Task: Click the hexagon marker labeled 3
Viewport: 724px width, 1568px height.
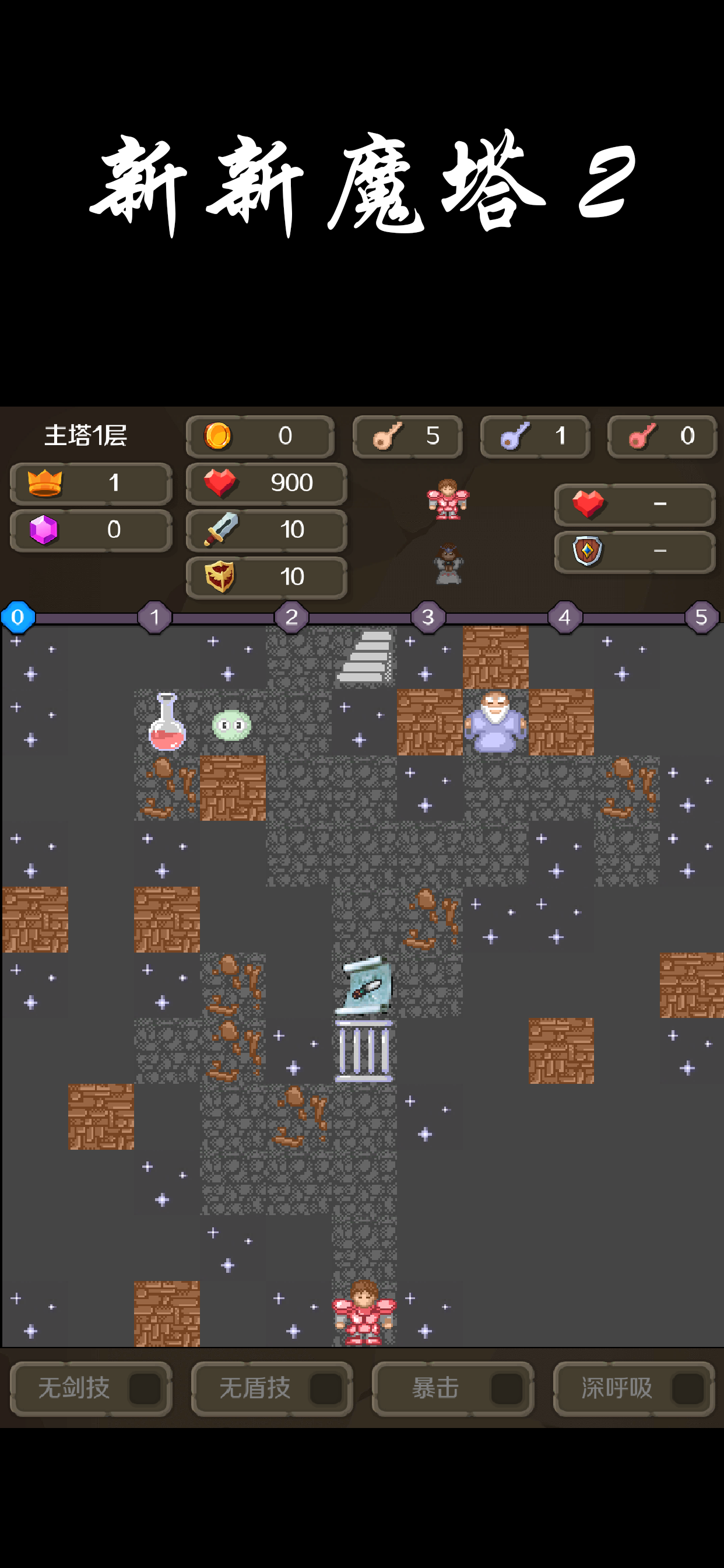Action: coord(428,617)
